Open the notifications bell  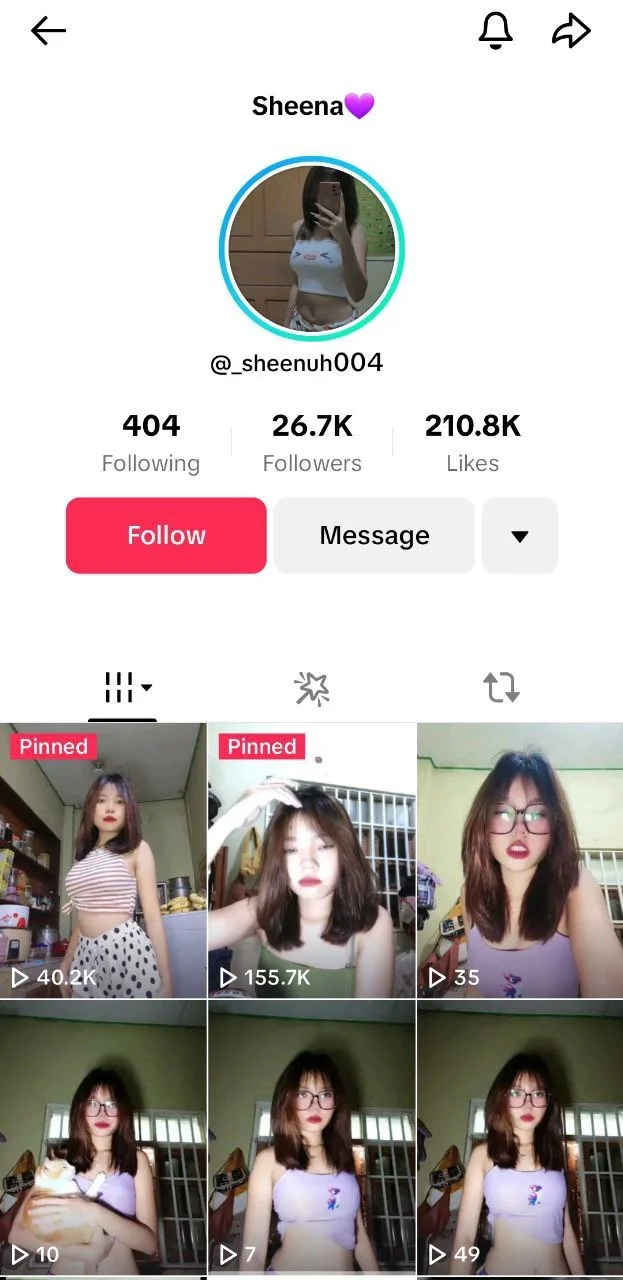tap(495, 31)
